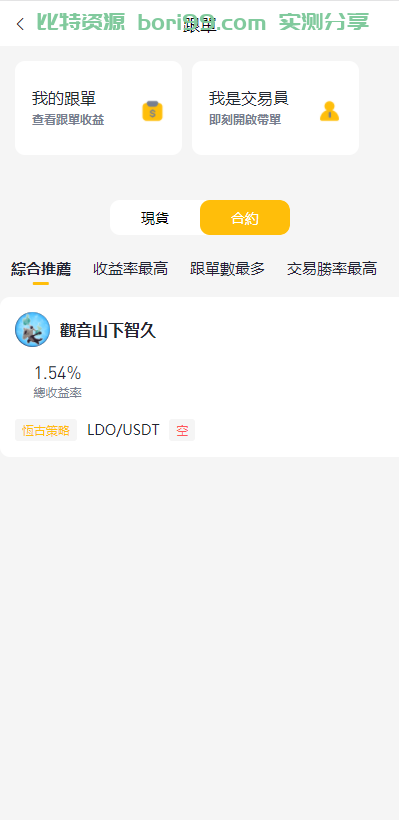This screenshot has height=820, width=399.
Task: Go back using the top-left arrow
Action: (20, 24)
